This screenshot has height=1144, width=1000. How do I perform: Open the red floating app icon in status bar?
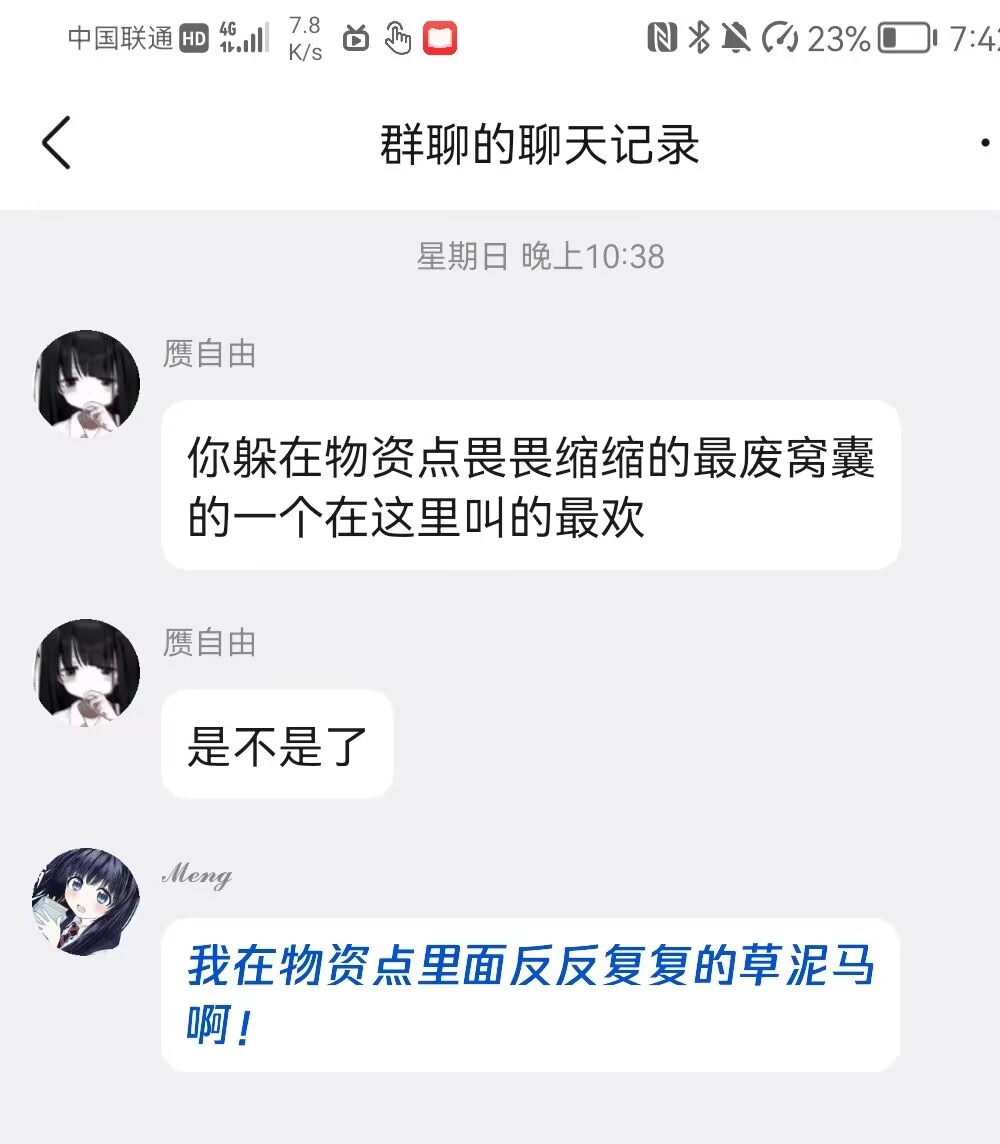(440, 38)
